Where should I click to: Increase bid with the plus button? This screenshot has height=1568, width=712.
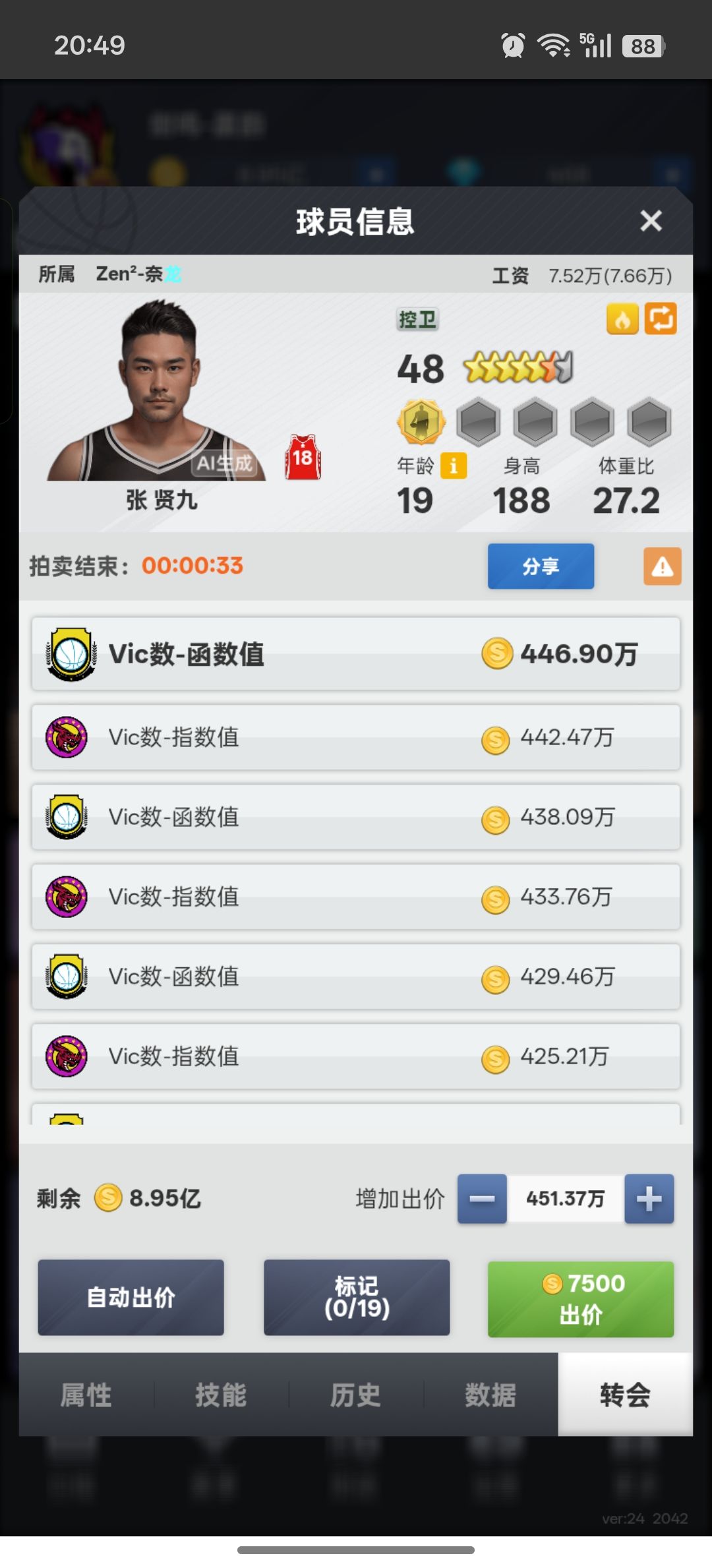click(x=649, y=1199)
